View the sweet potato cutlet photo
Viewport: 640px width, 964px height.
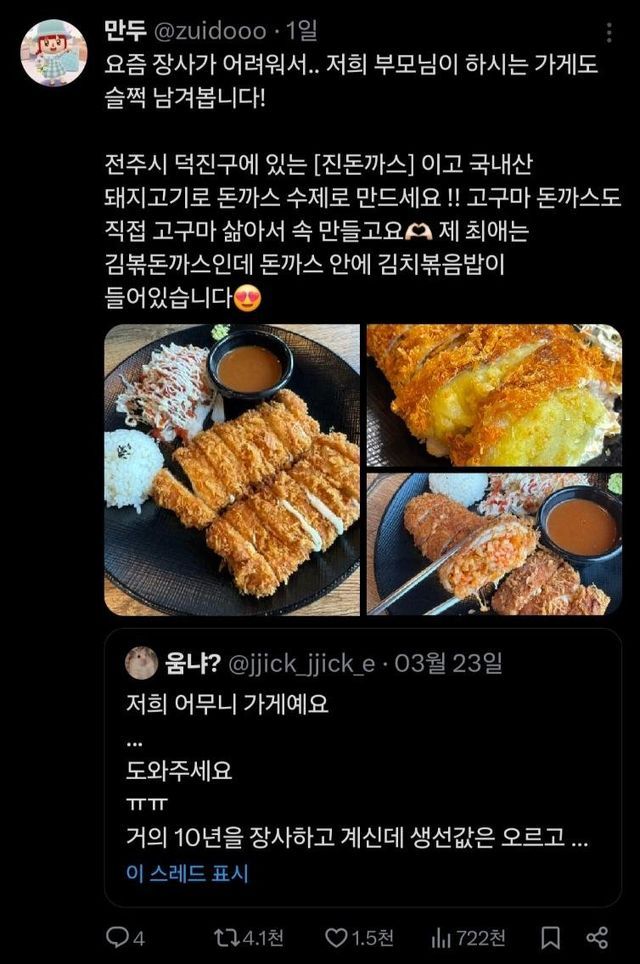(494, 395)
